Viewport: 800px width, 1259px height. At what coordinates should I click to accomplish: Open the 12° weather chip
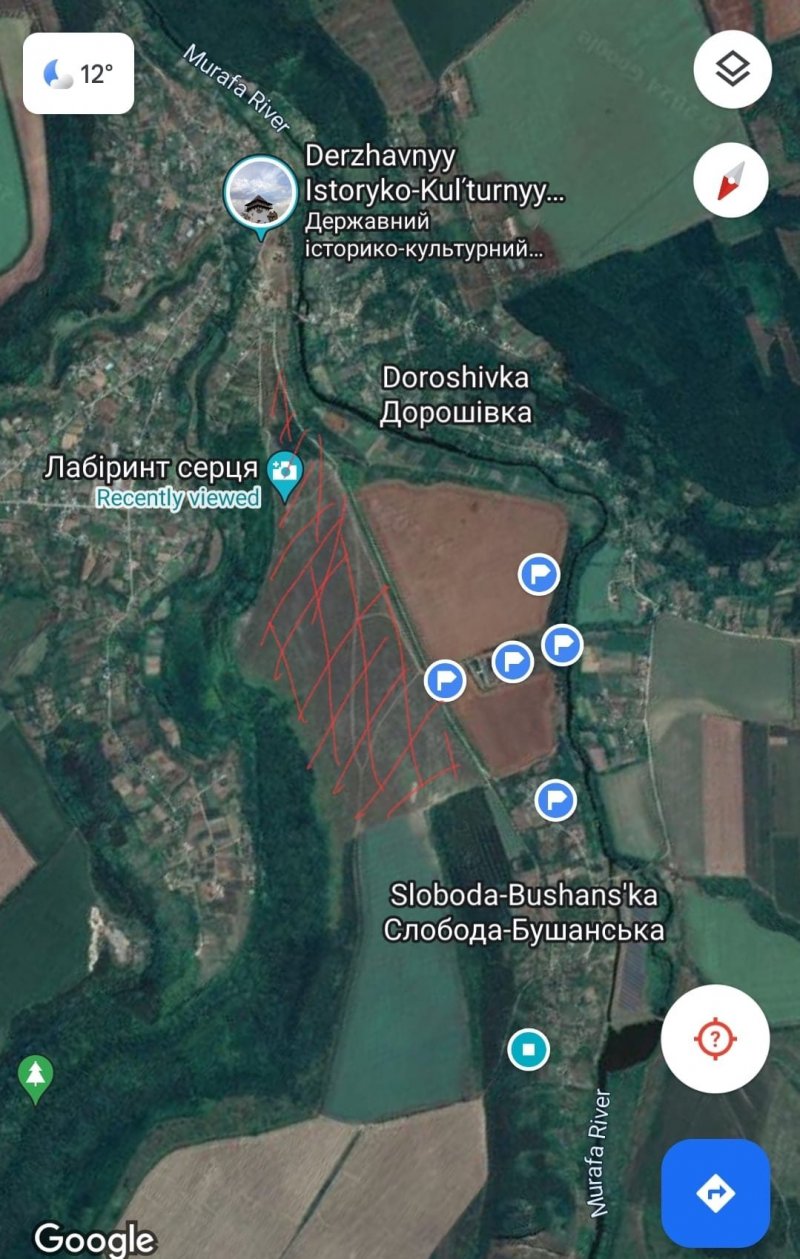point(79,73)
